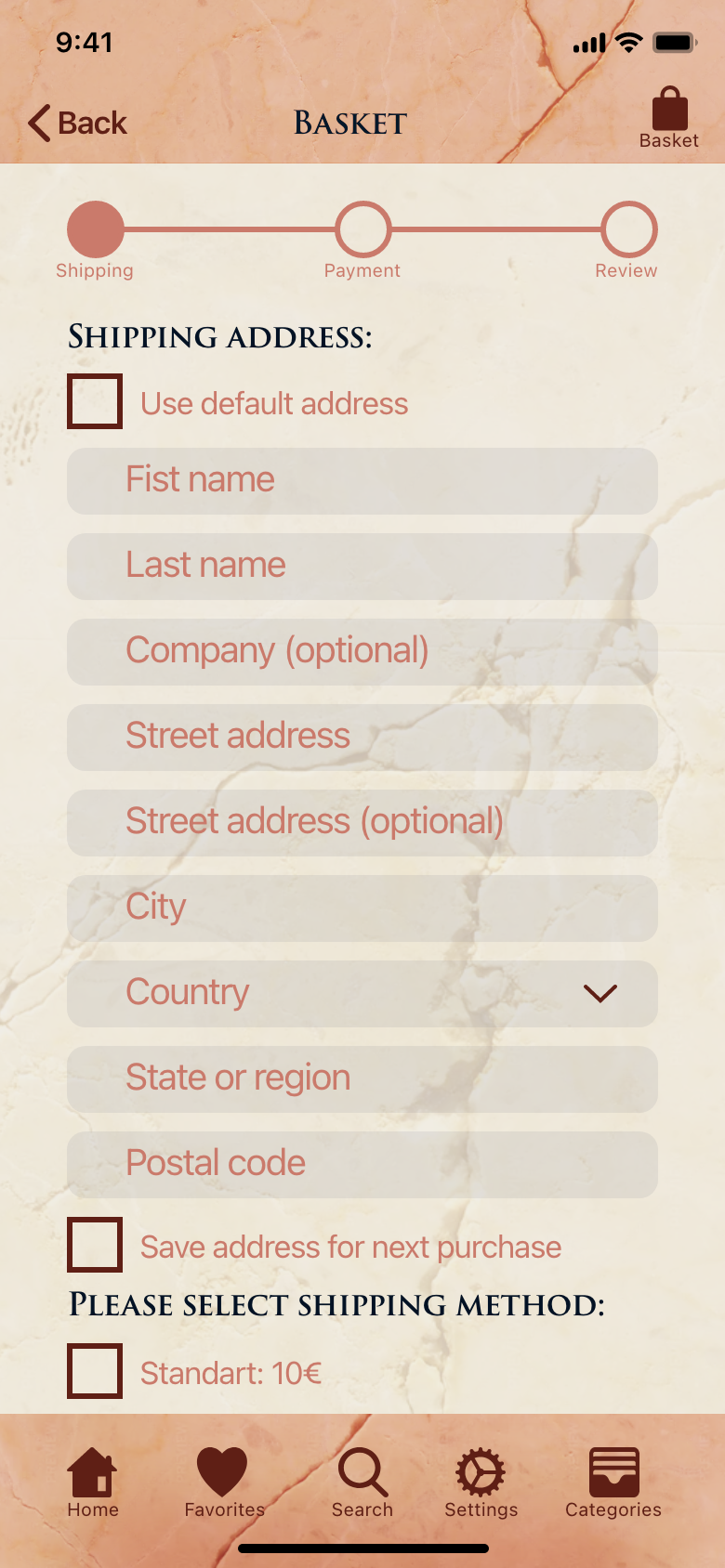
Task: Go to the Categories tab
Action: [613, 1483]
